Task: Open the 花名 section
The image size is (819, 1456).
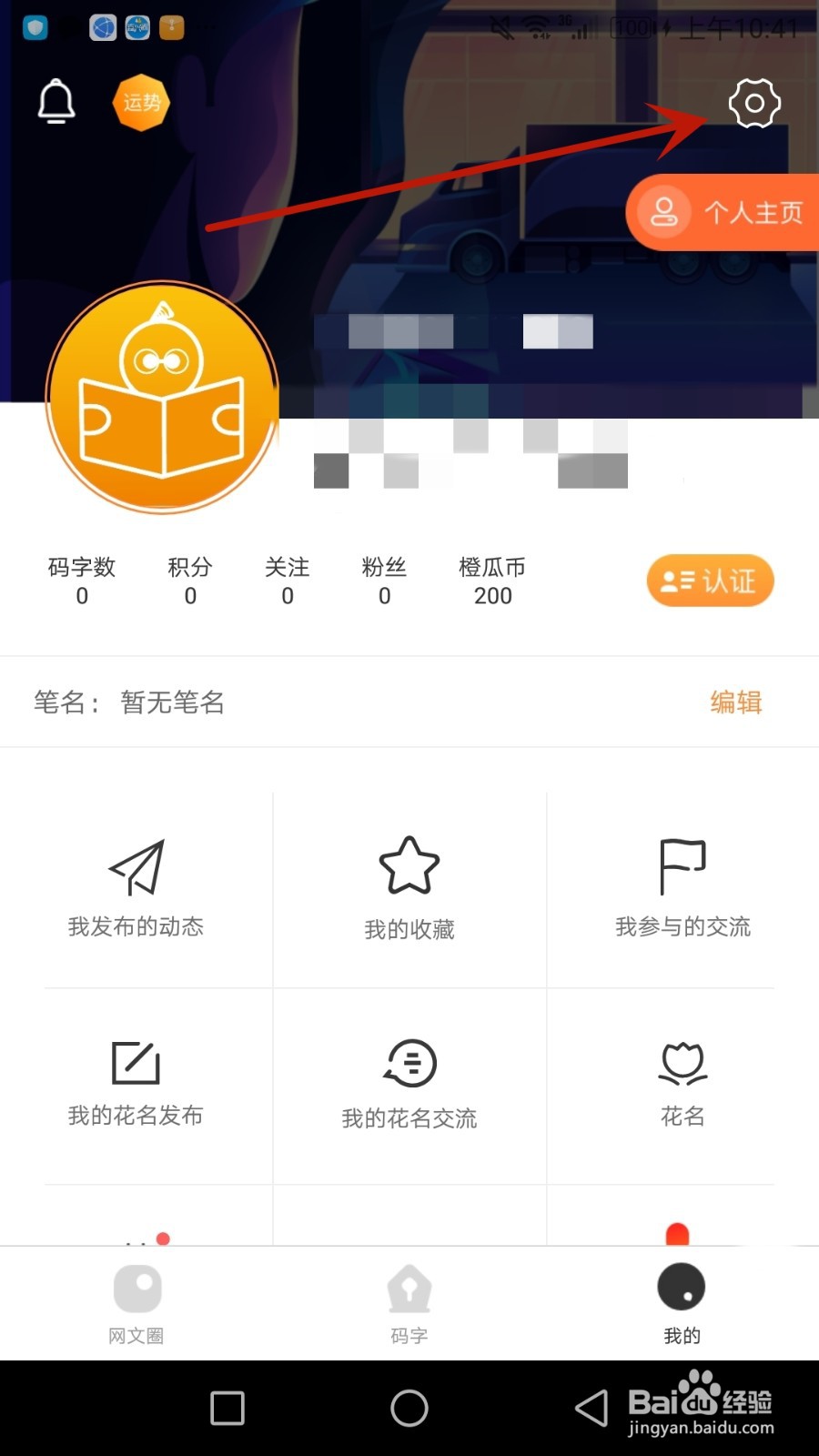Action: [x=682, y=1085]
